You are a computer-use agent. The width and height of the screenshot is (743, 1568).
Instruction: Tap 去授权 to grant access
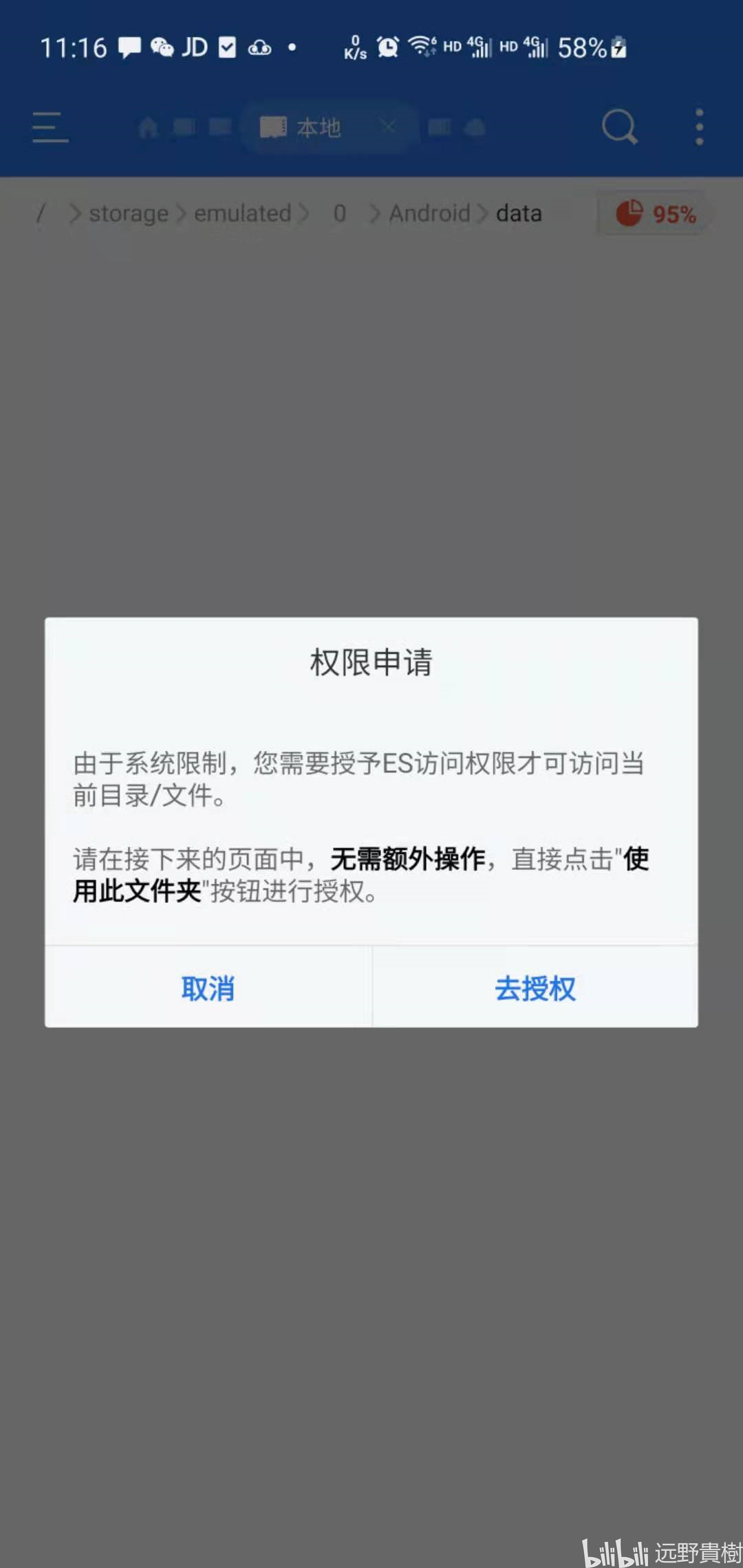coord(535,988)
